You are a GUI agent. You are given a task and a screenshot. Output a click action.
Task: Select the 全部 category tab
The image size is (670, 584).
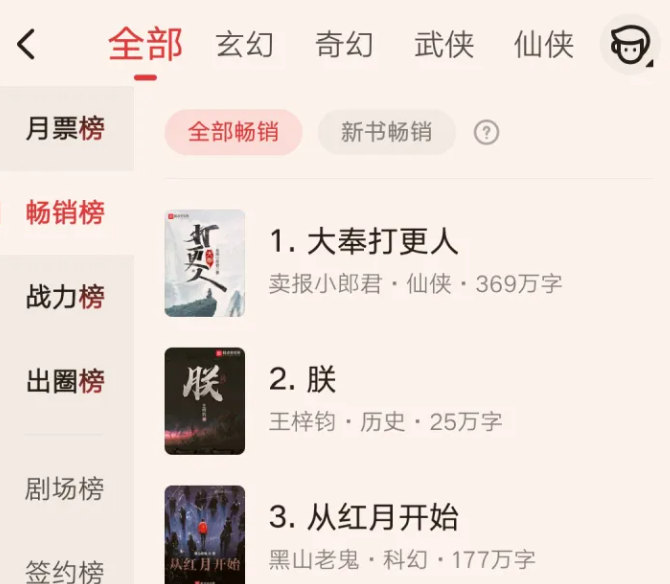146,45
